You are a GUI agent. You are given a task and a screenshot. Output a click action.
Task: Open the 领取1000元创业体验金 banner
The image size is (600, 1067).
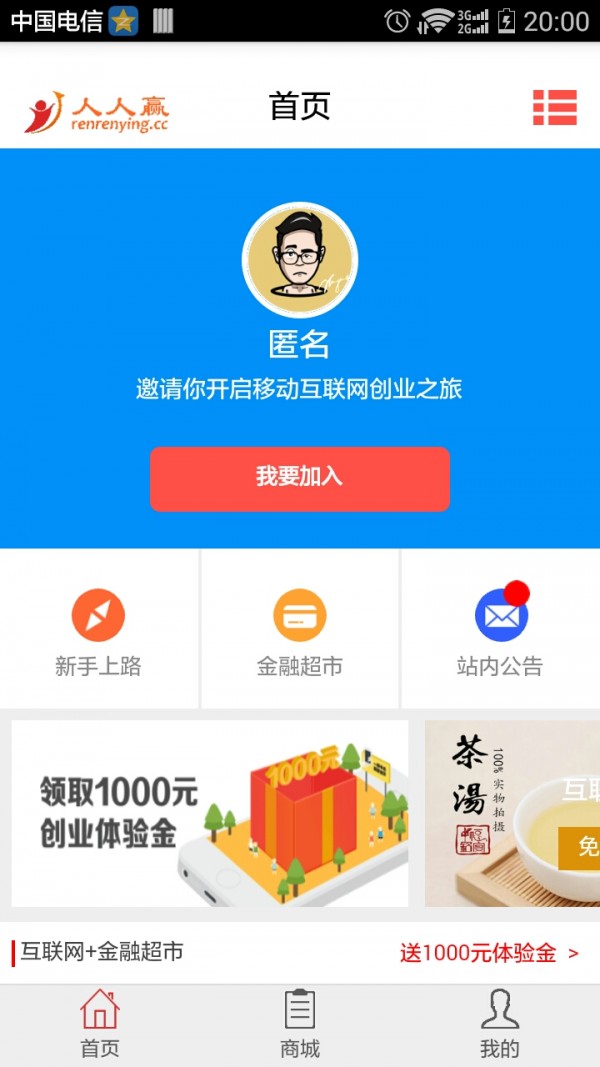(210, 812)
